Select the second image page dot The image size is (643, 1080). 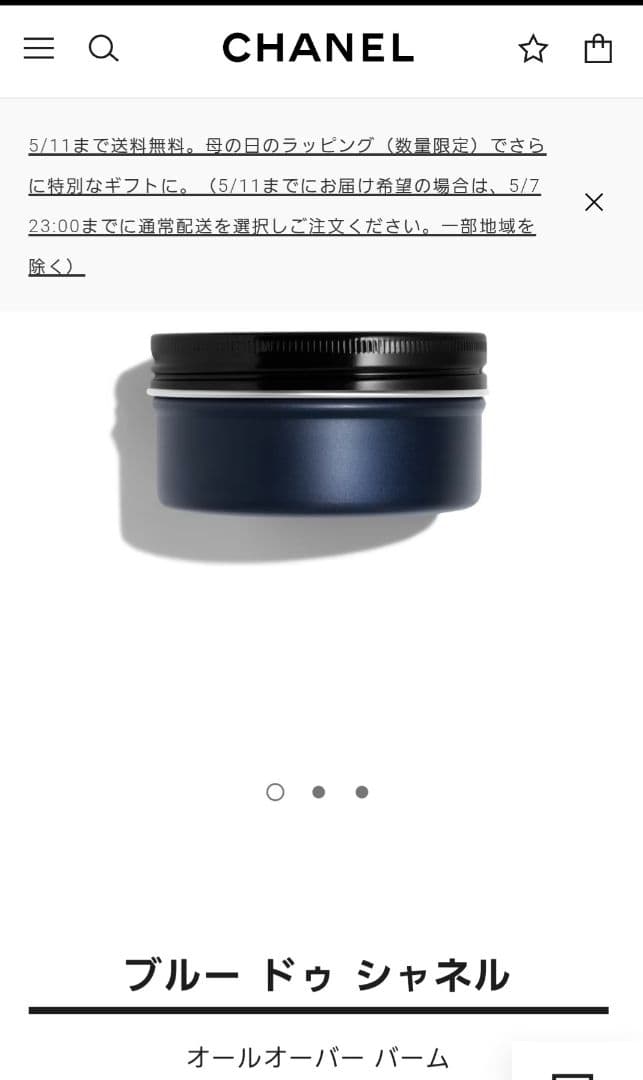[318, 792]
